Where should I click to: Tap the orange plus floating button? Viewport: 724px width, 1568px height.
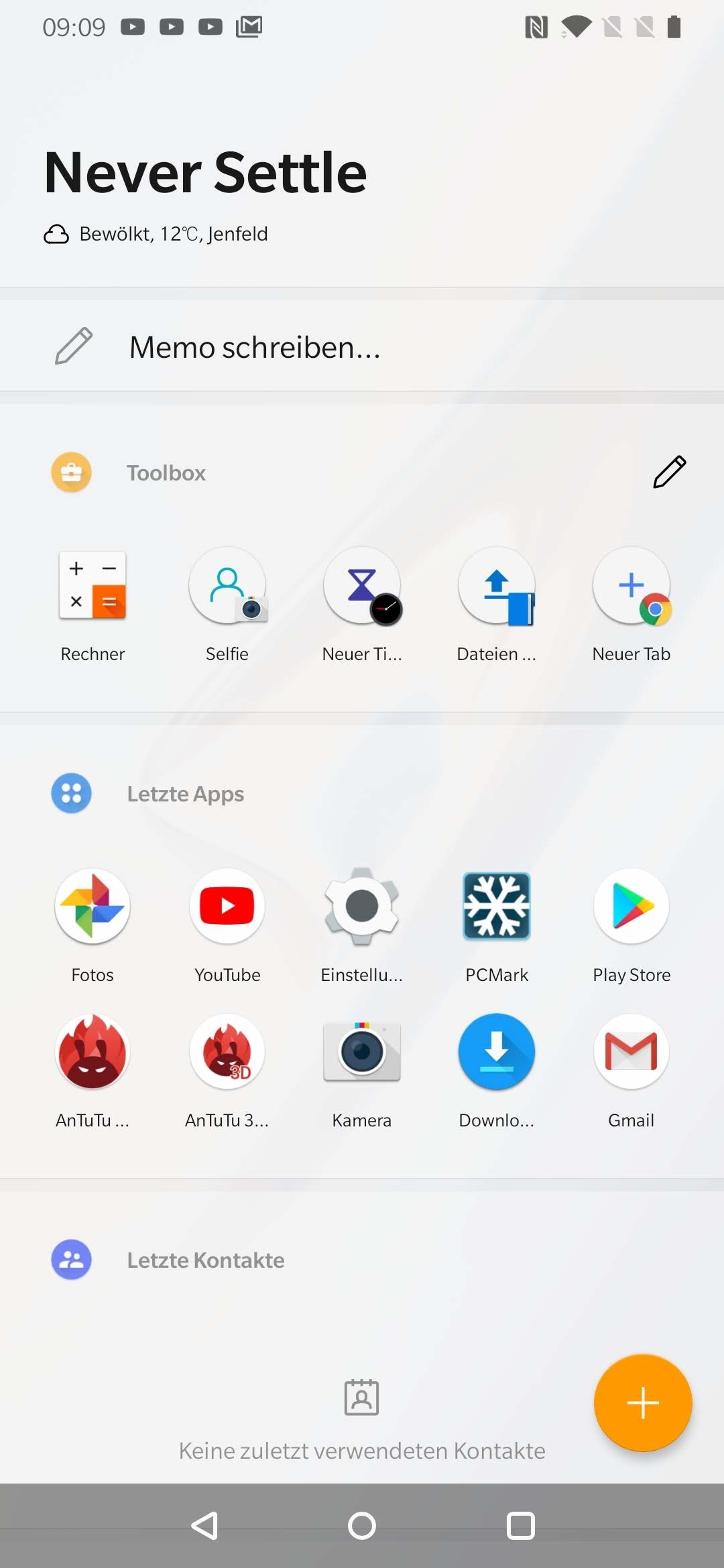(642, 1402)
